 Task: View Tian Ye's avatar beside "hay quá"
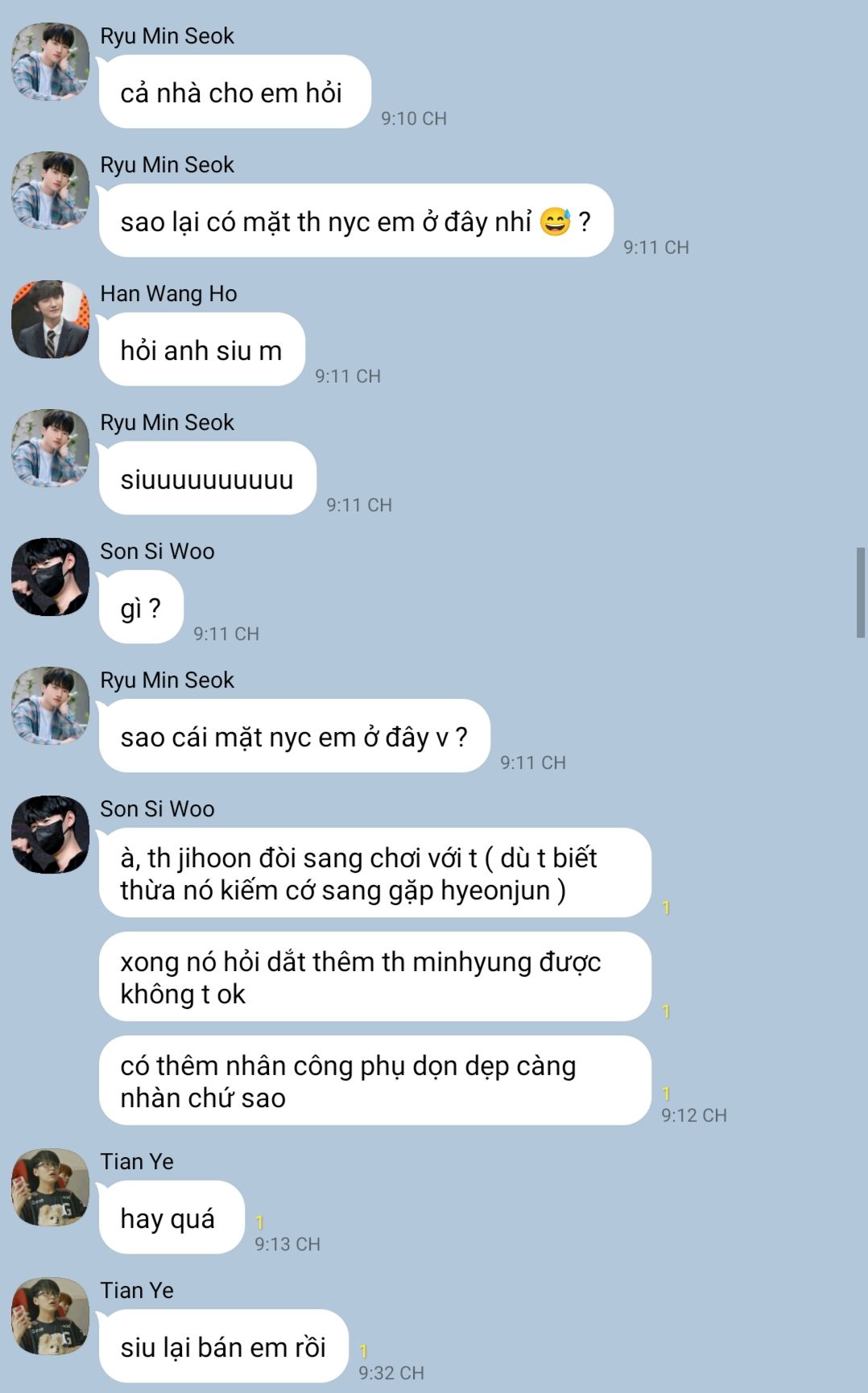click(x=50, y=1188)
